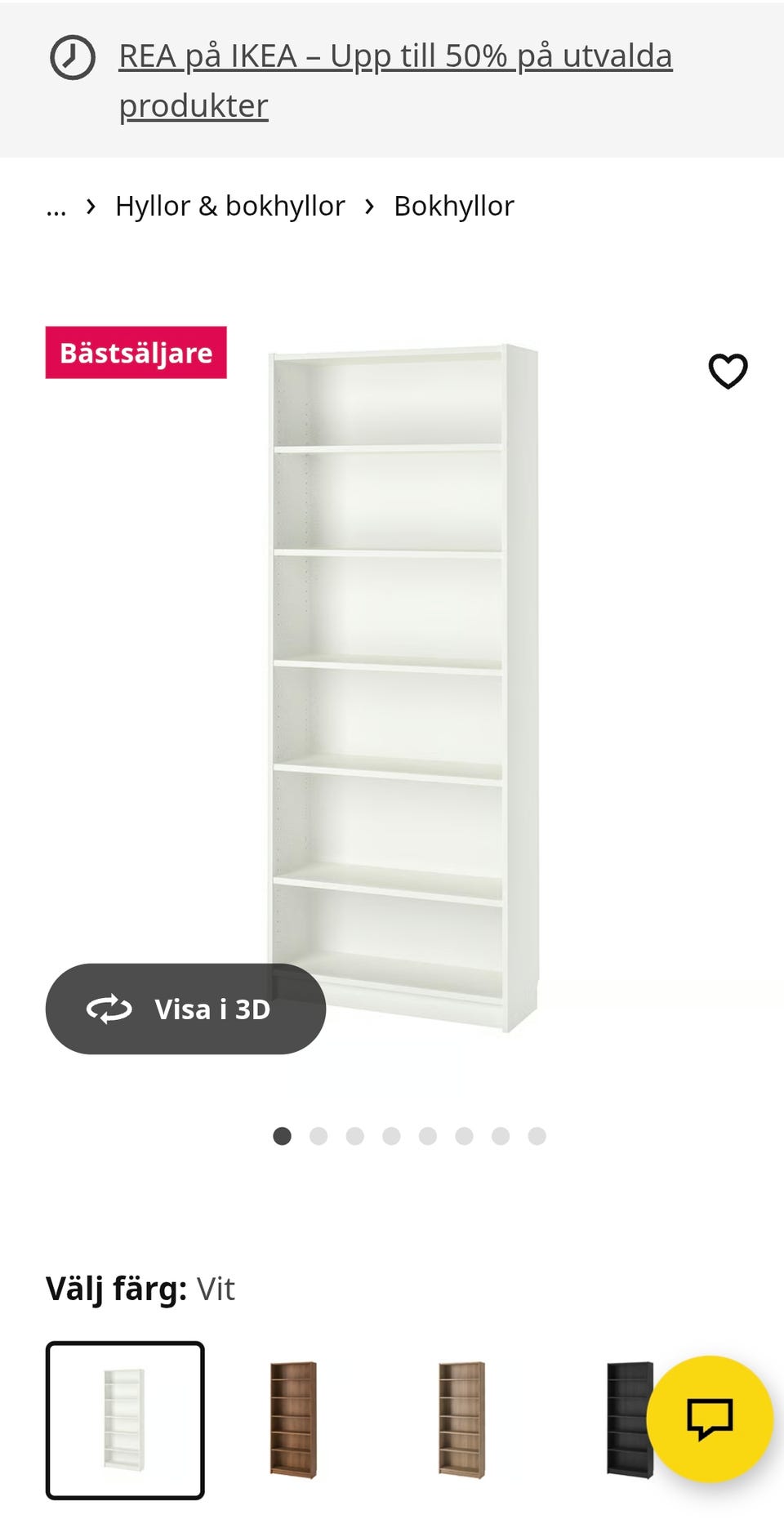Pick the light brown oak color variant

click(x=461, y=1420)
